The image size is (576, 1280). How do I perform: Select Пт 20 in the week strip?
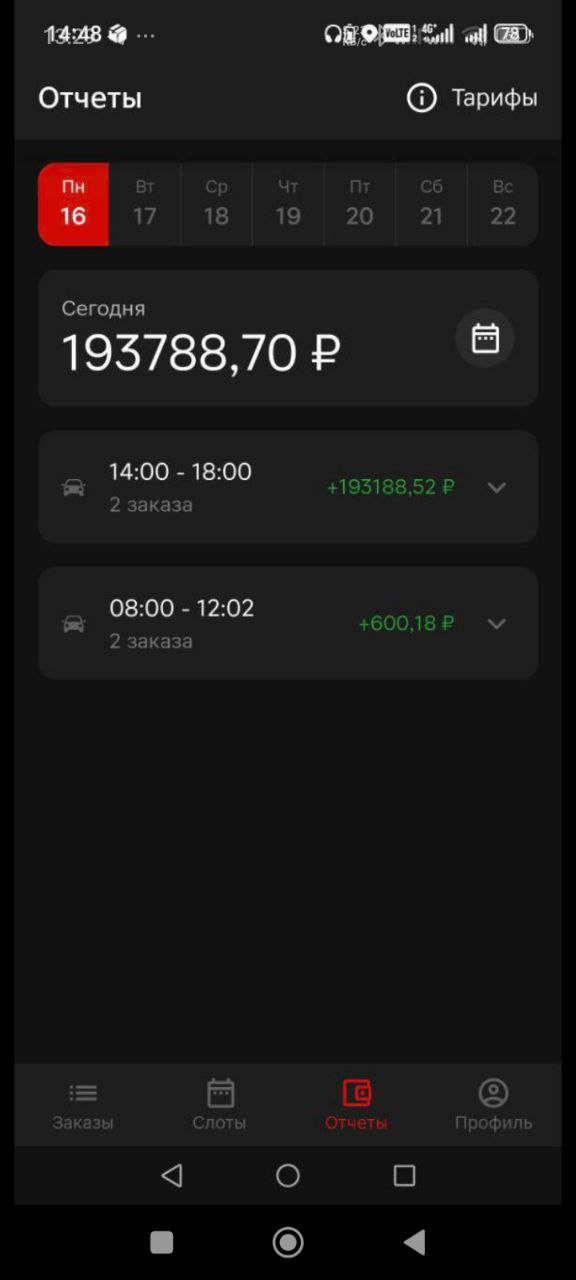coord(360,204)
